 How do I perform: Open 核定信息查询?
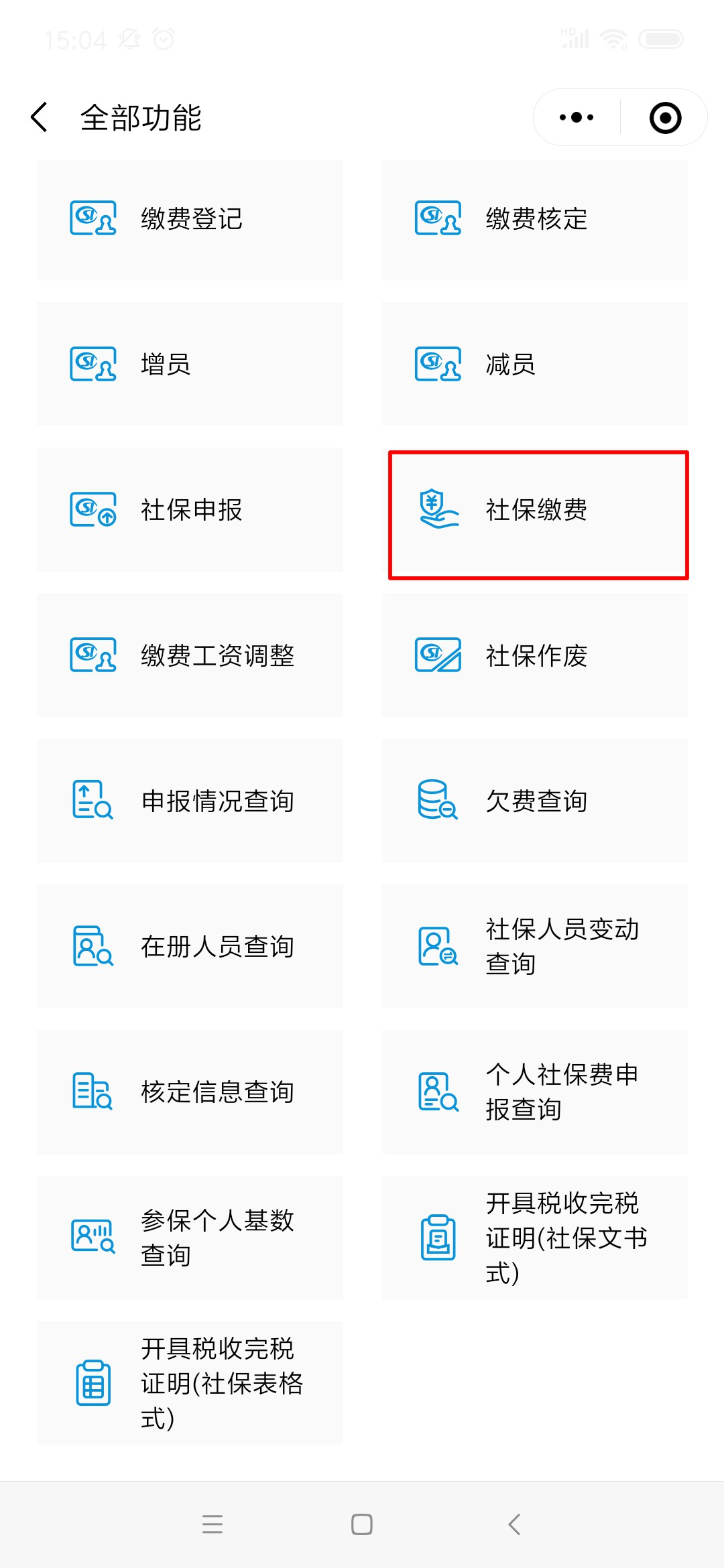(x=190, y=1091)
